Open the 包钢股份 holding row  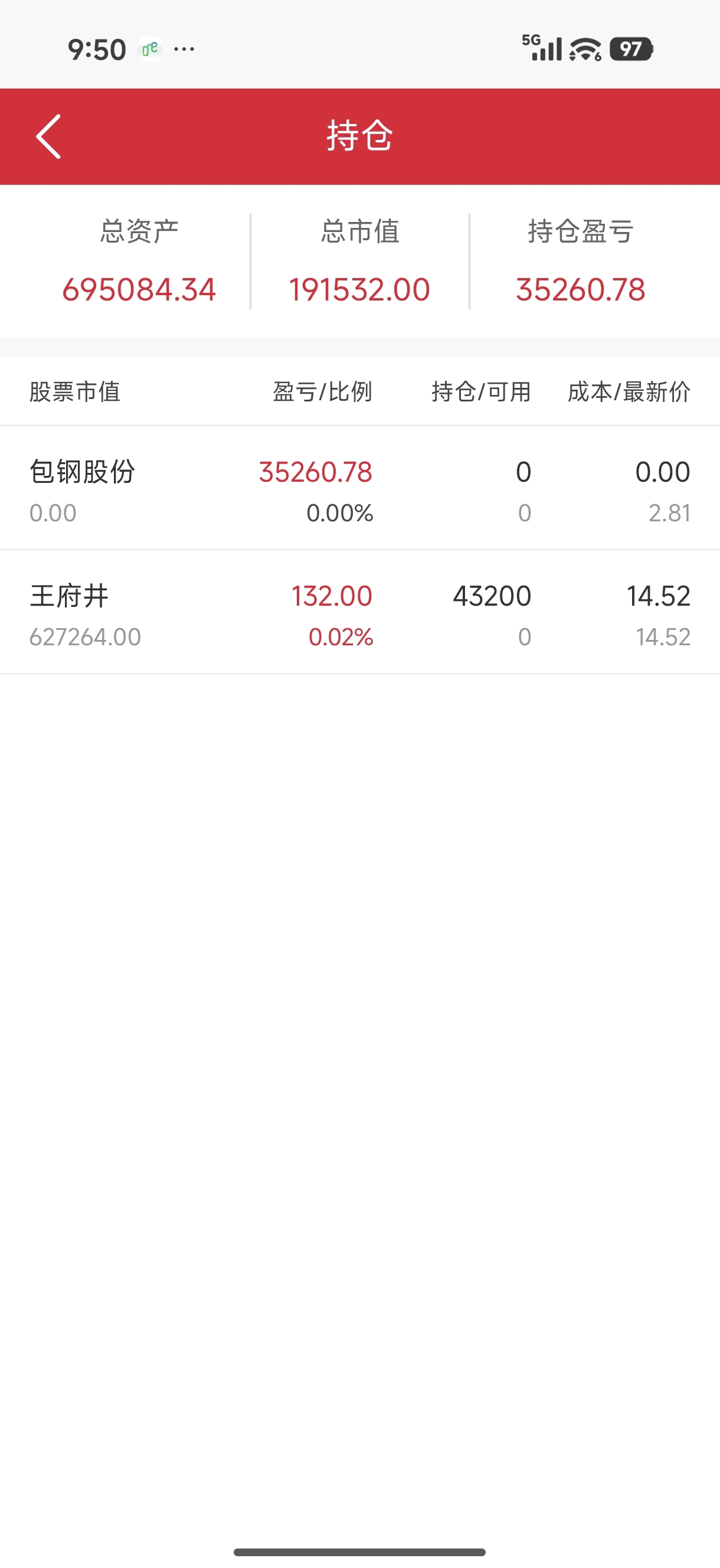tap(359, 488)
